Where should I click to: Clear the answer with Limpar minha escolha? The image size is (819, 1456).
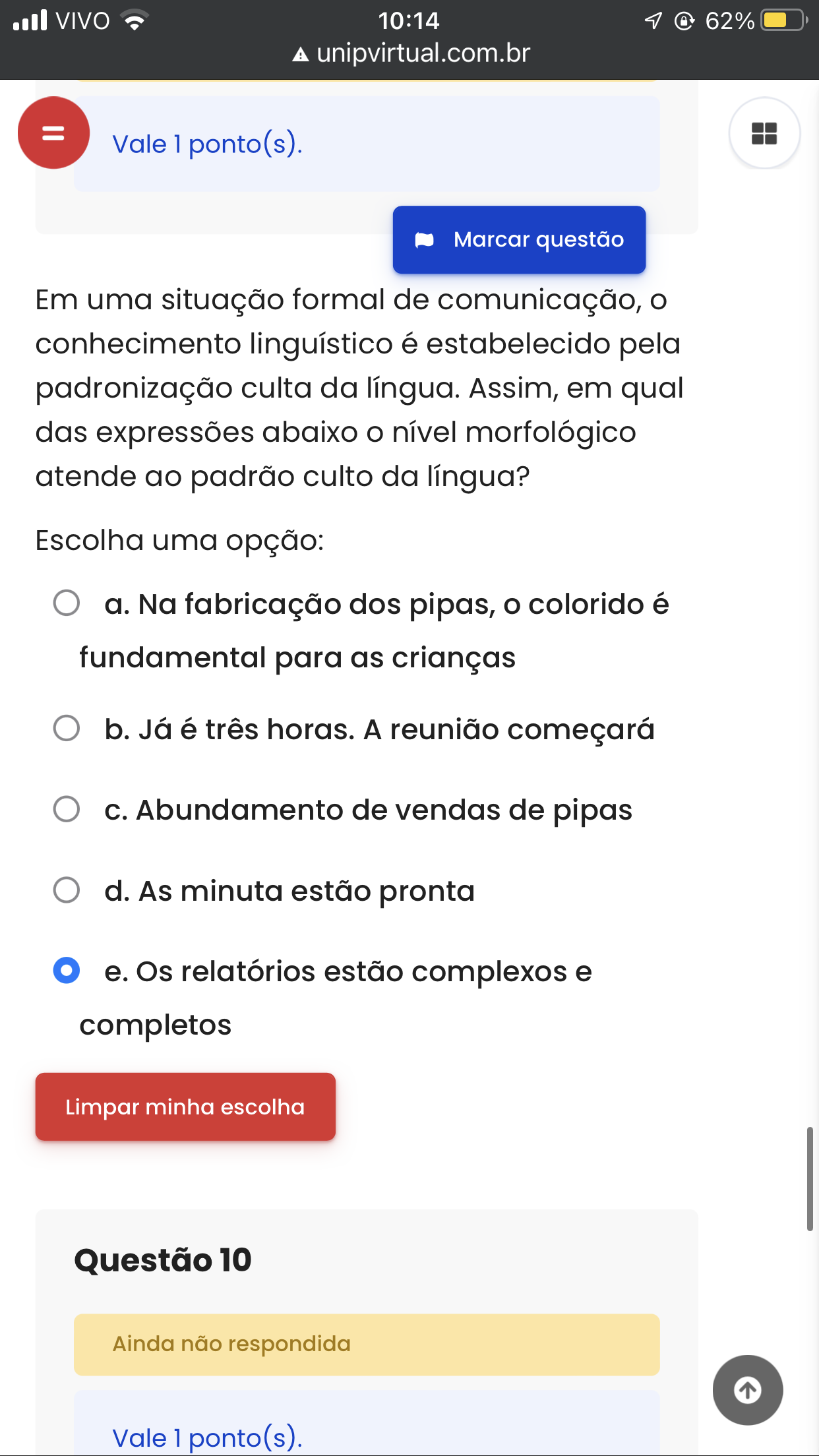[x=185, y=1107]
